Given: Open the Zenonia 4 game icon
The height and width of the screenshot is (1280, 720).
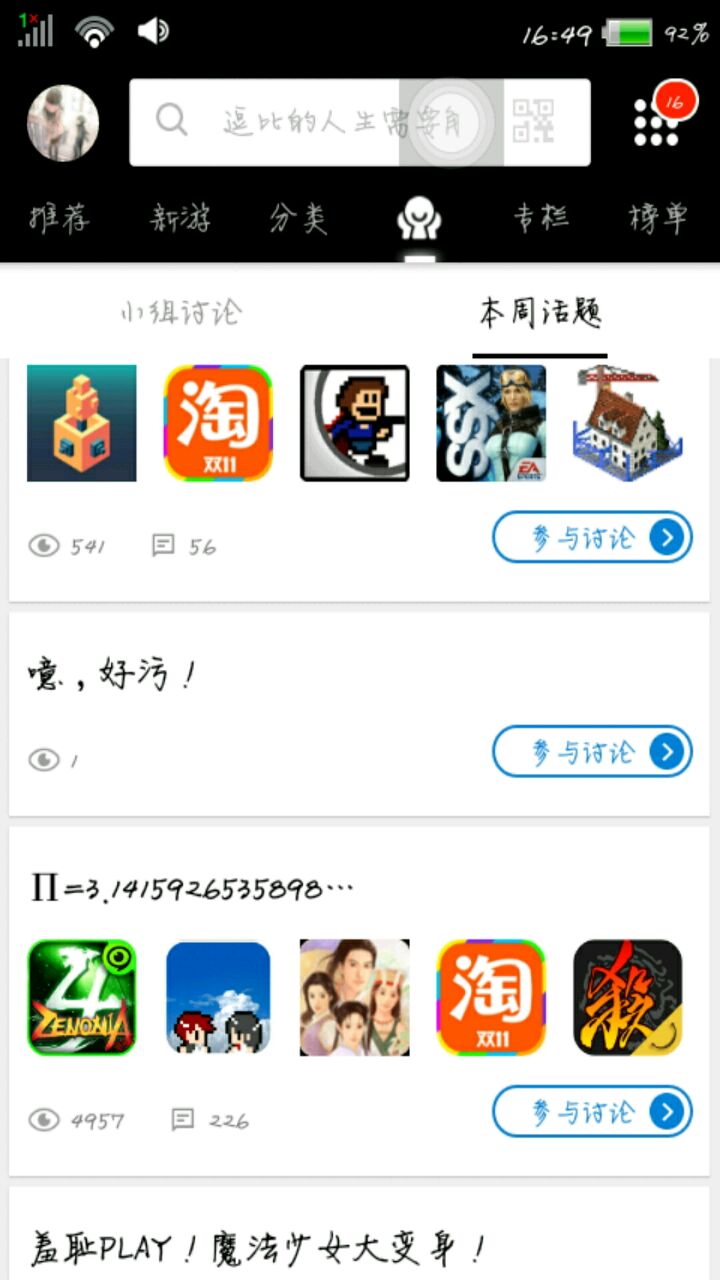Looking at the screenshot, I should [x=82, y=997].
